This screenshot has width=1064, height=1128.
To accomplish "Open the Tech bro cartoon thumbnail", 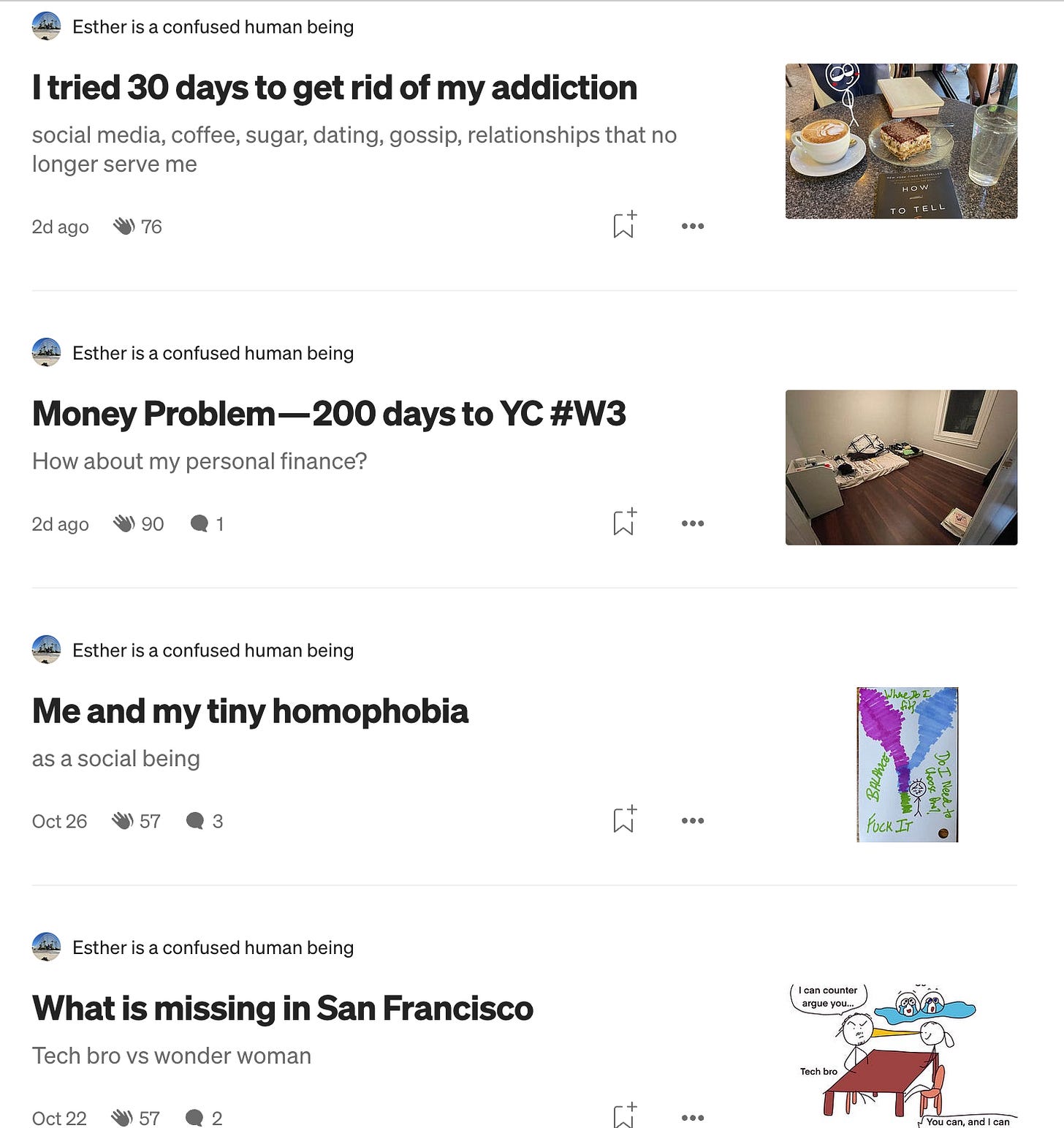I will pyautogui.click(x=902, y=1053).
